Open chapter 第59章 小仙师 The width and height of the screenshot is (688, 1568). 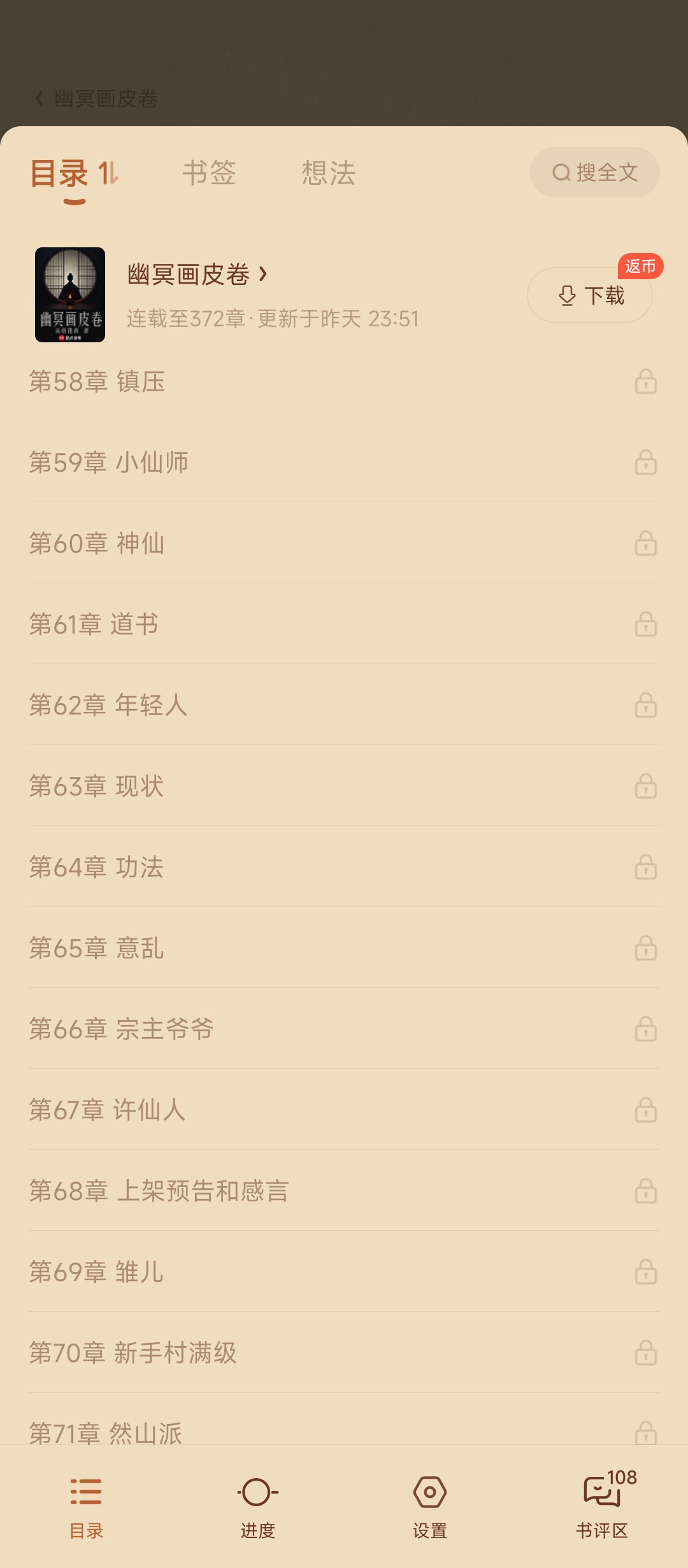(x=109, y=463)
